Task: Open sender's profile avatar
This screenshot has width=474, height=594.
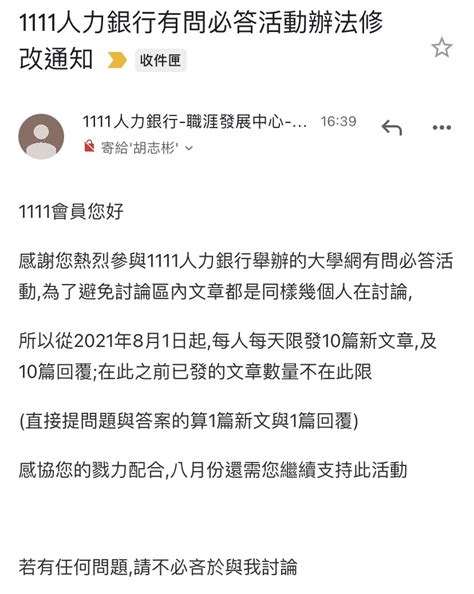Action: 41,136
